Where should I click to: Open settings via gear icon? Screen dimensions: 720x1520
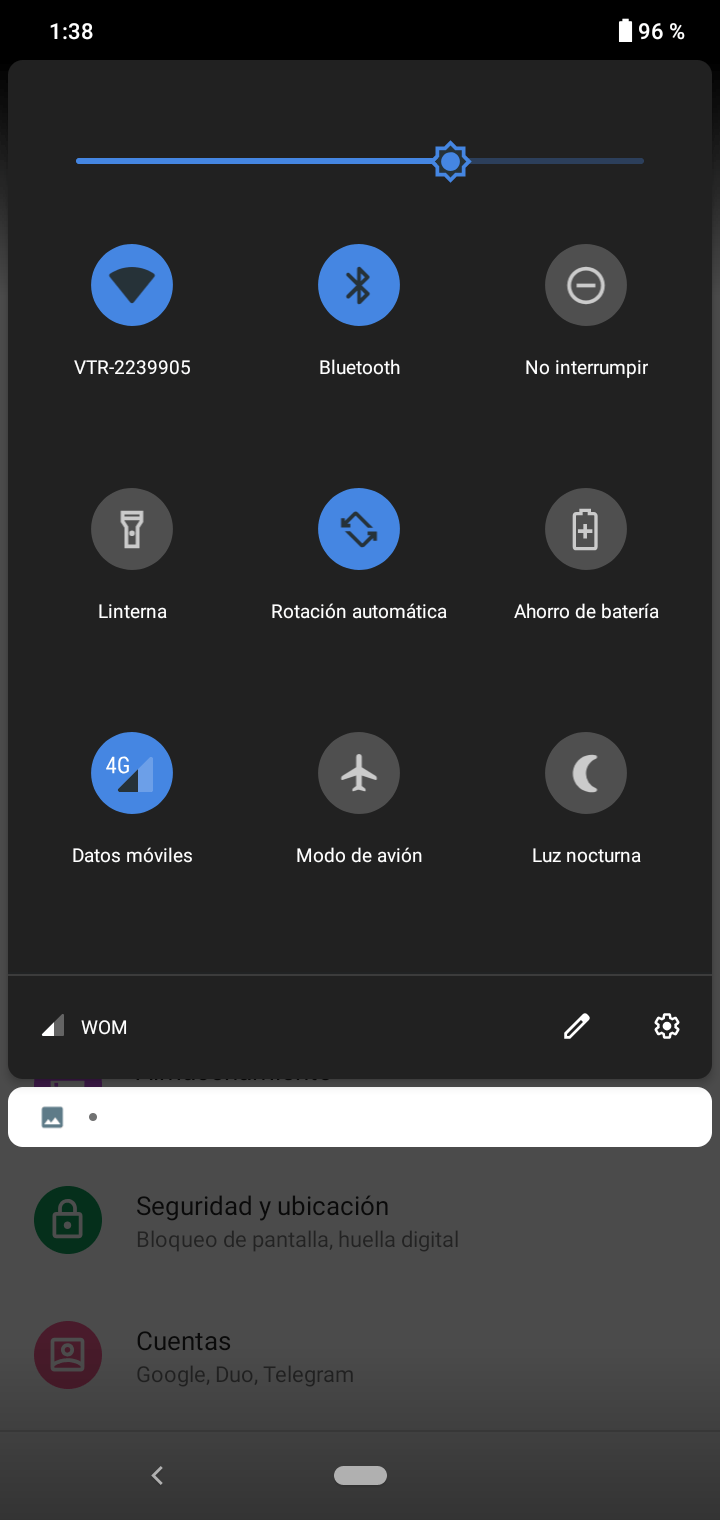667,1026
